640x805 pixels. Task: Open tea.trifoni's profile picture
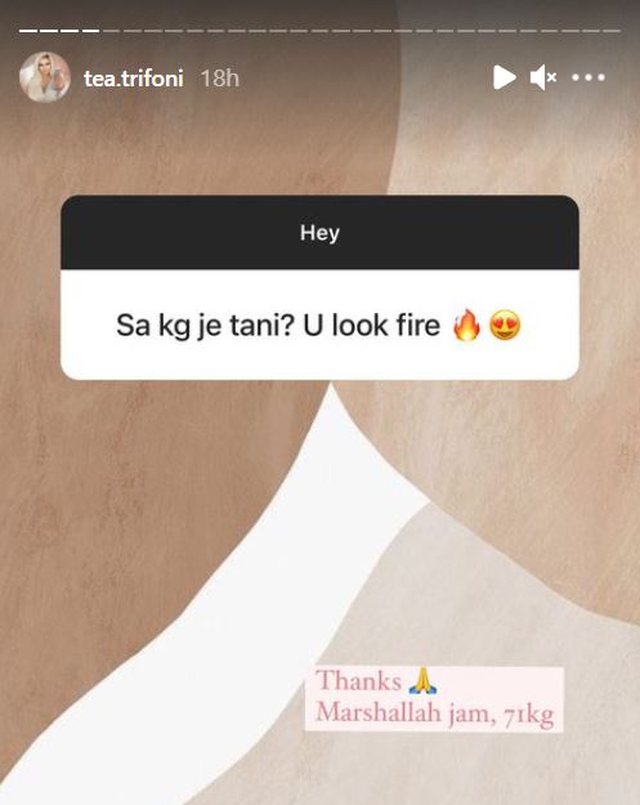(45, 77)
